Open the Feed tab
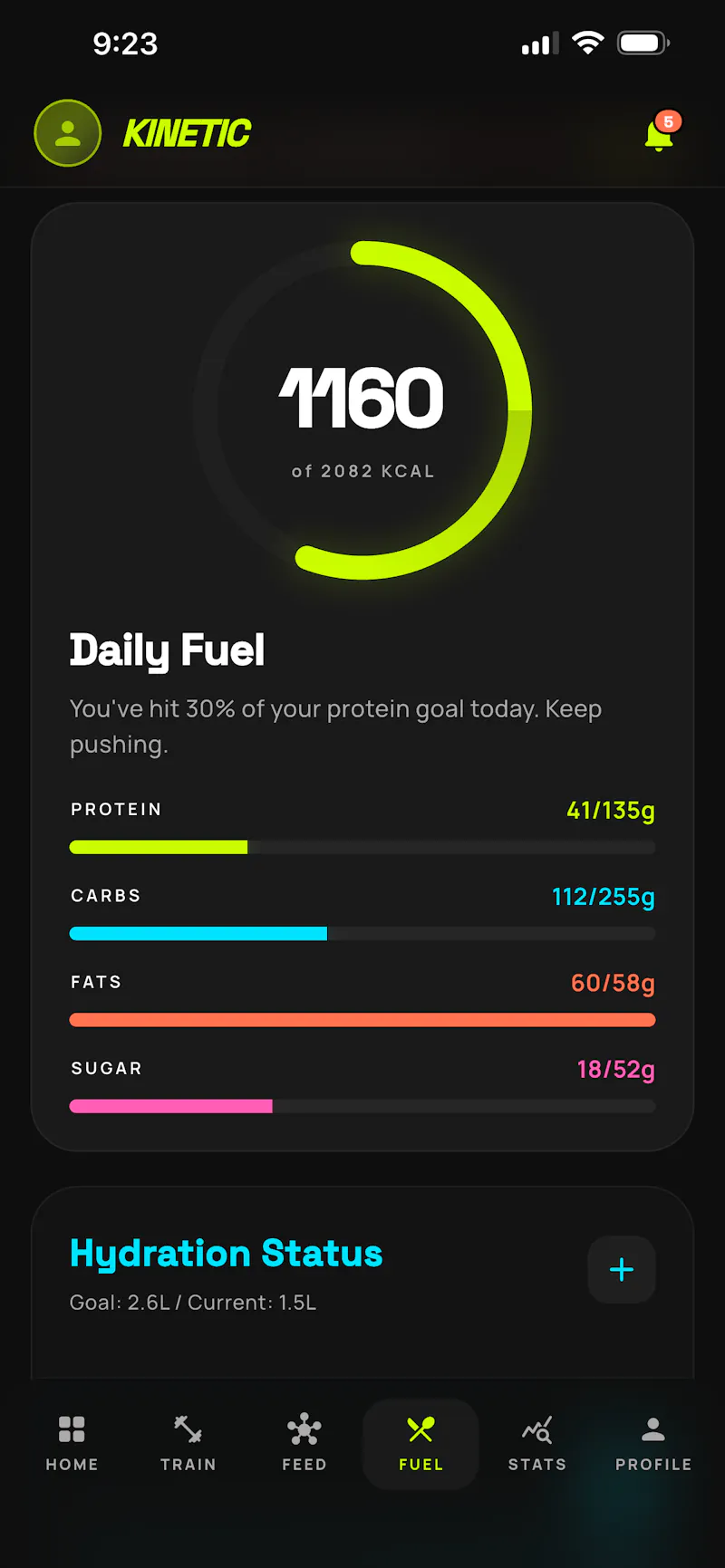 [304, 1444]
